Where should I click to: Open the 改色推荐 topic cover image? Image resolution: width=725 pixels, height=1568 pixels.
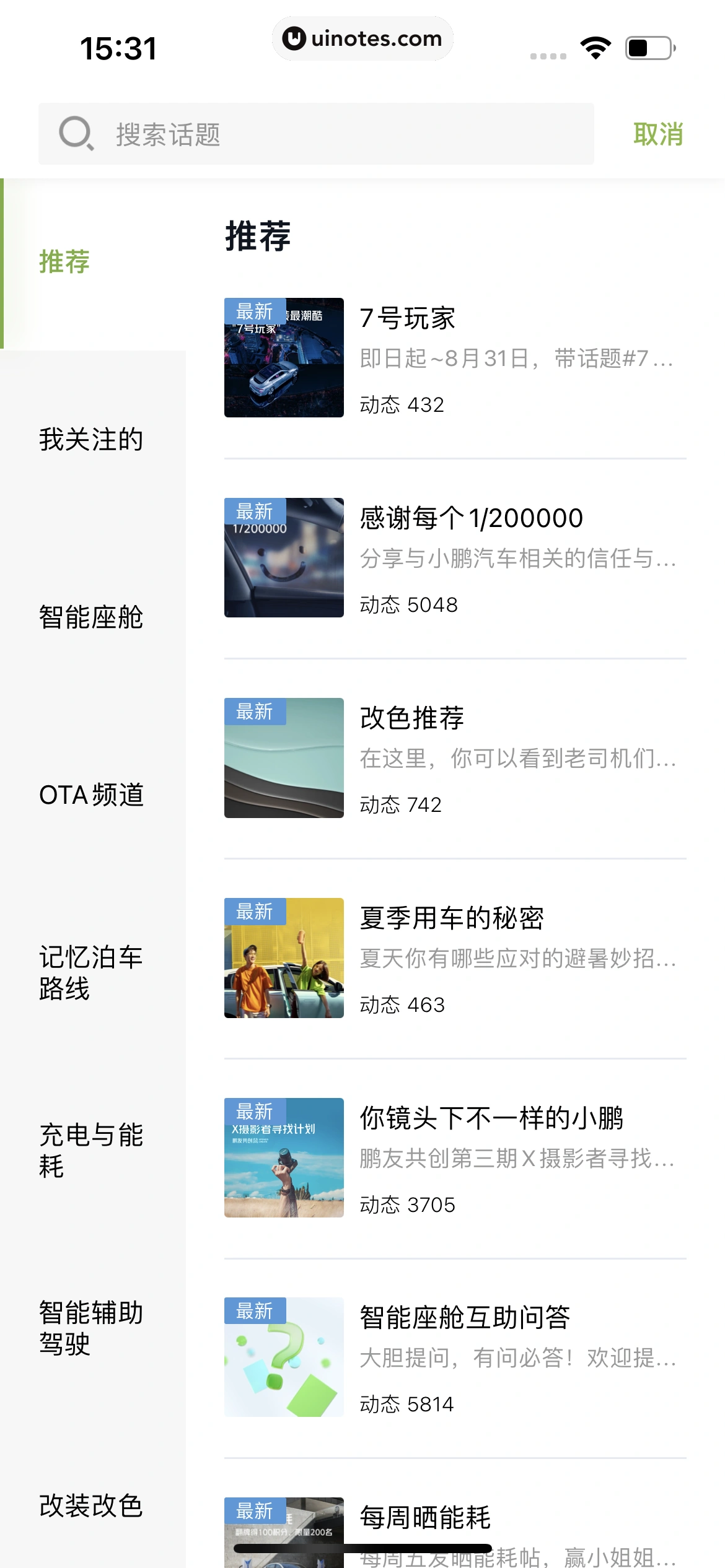pos(283,756)
